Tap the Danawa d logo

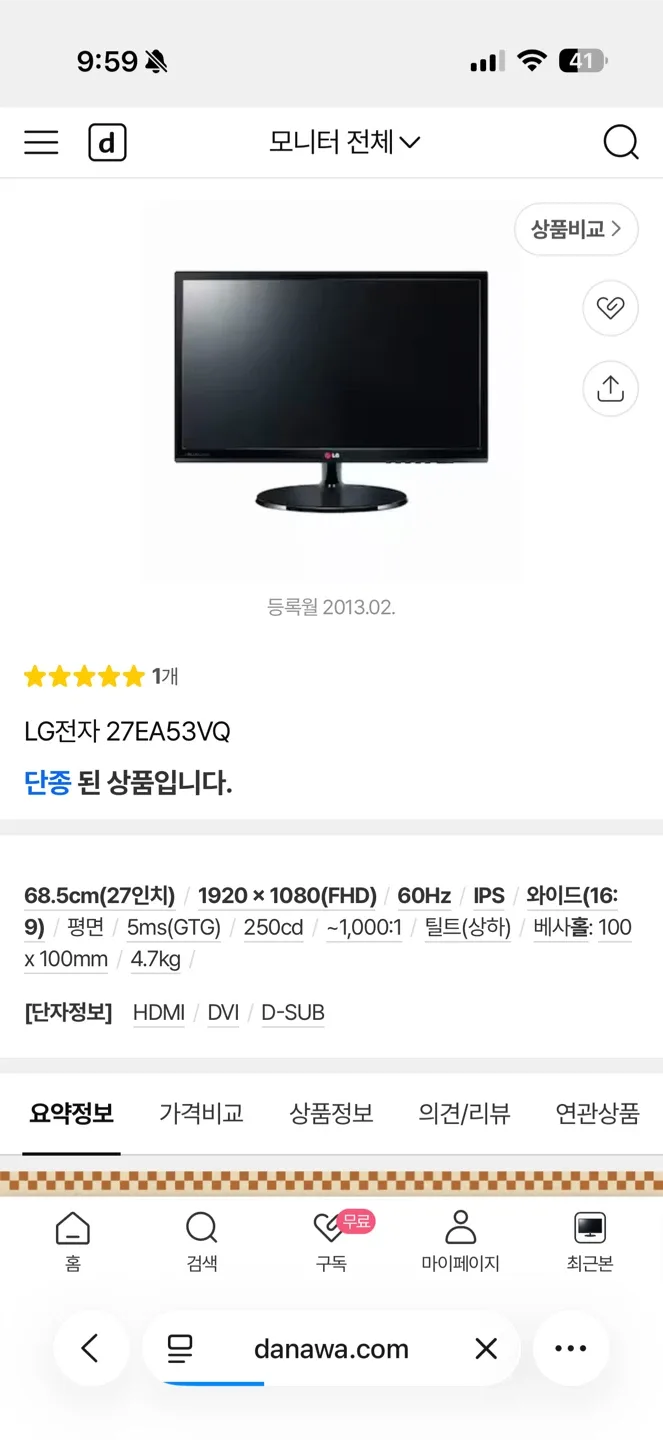[107, 142]
